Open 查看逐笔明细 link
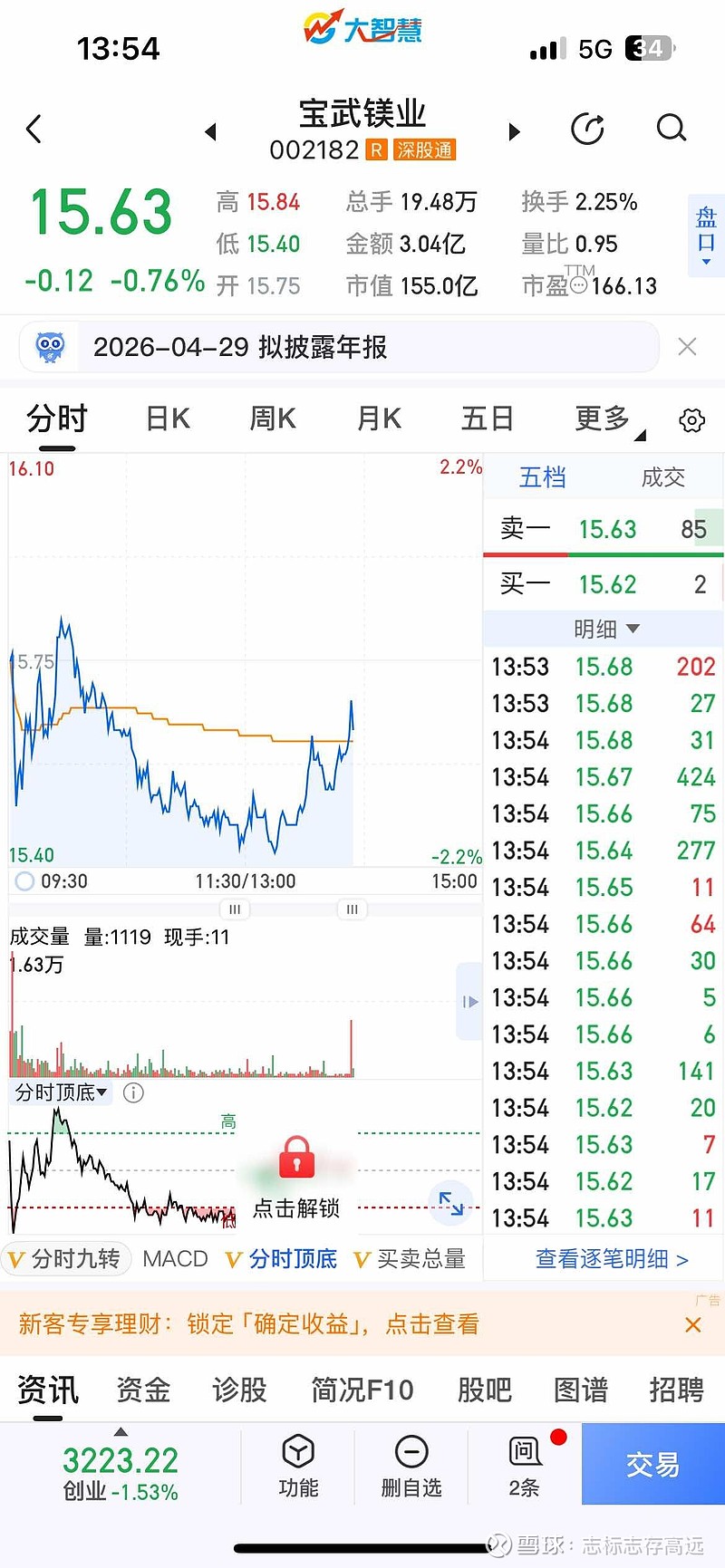The height and width of the screenshot is (1568, 725). pos(605,1258)
